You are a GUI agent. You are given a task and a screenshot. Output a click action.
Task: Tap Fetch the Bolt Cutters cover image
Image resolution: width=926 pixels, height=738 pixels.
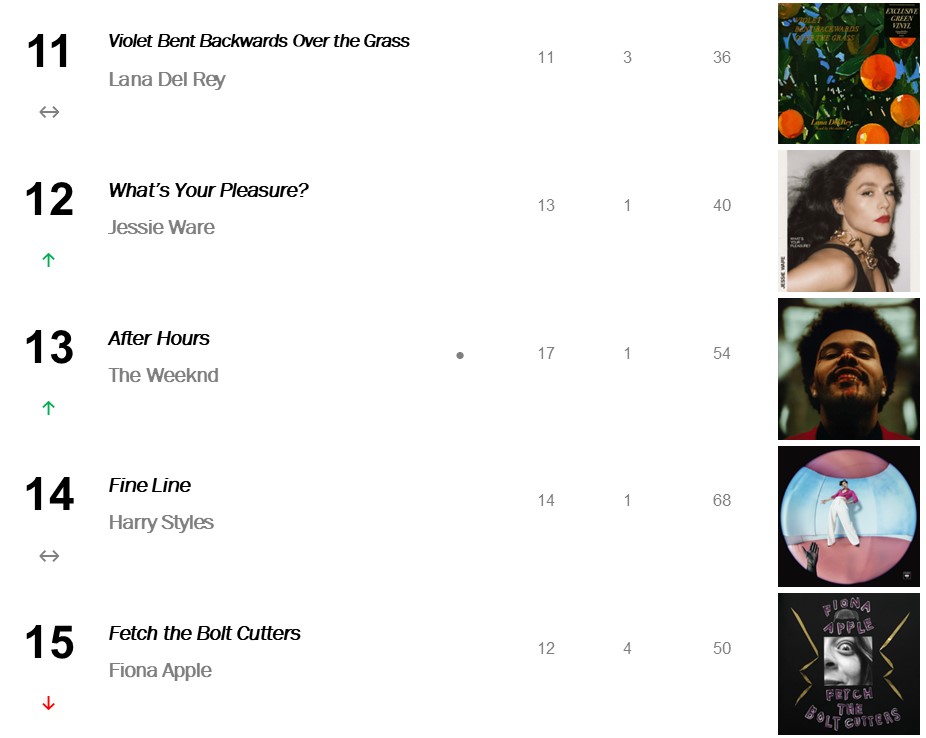849,664
